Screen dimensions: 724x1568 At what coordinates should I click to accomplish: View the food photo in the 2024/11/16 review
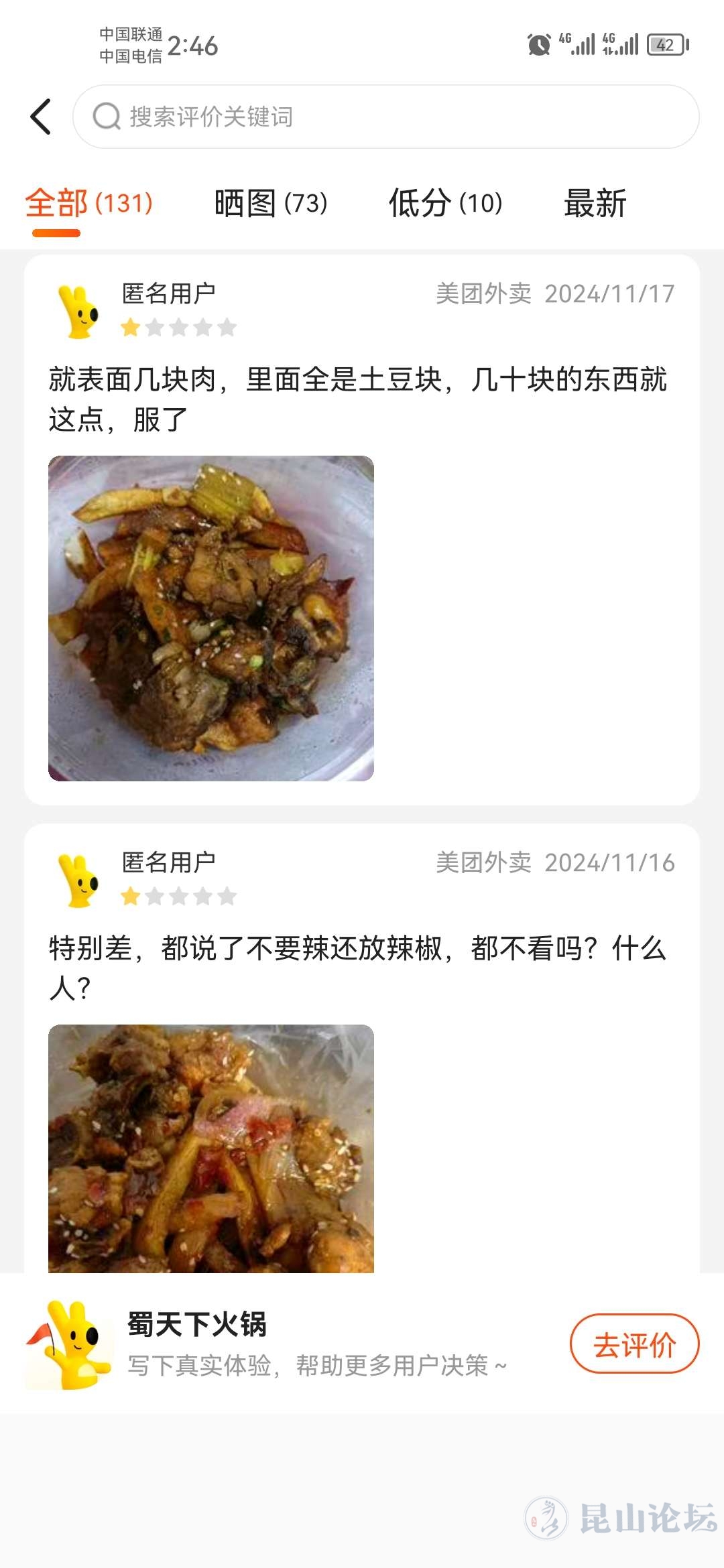click(x=211, y=1148)
